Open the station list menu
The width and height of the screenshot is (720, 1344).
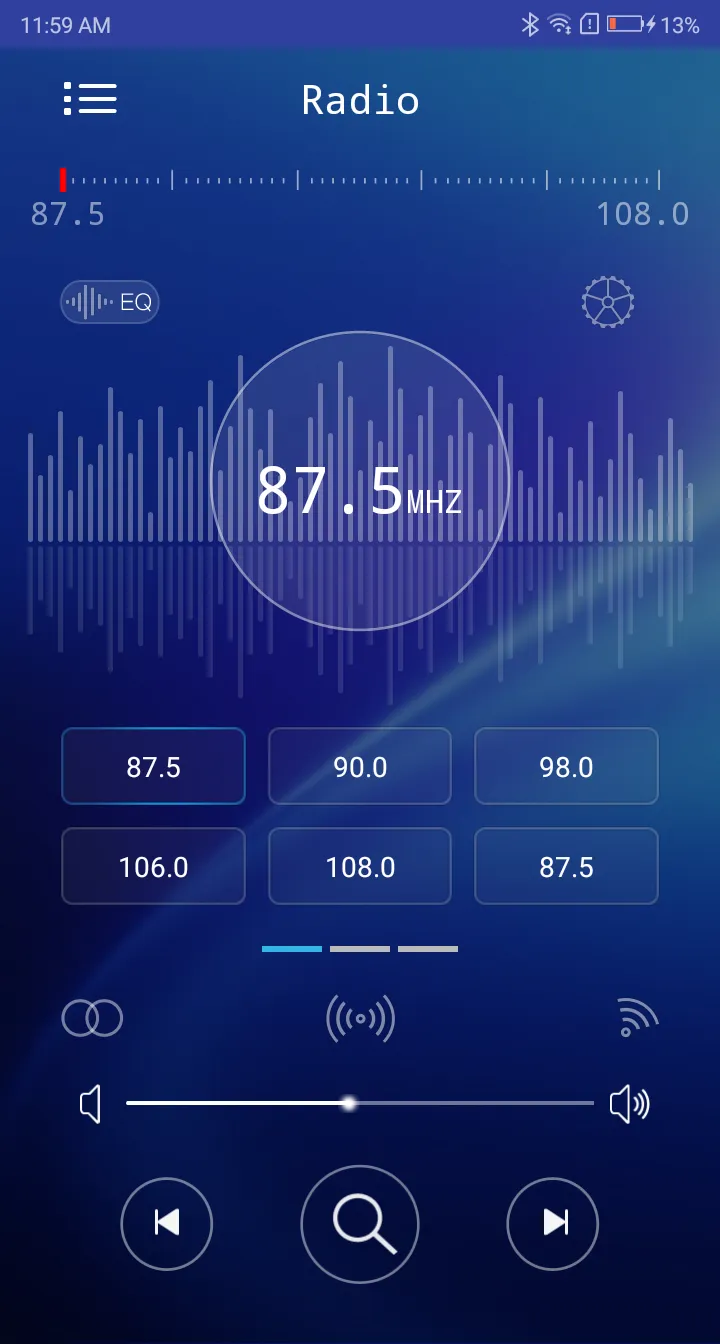pyautogui.click(x=90, y=99)
